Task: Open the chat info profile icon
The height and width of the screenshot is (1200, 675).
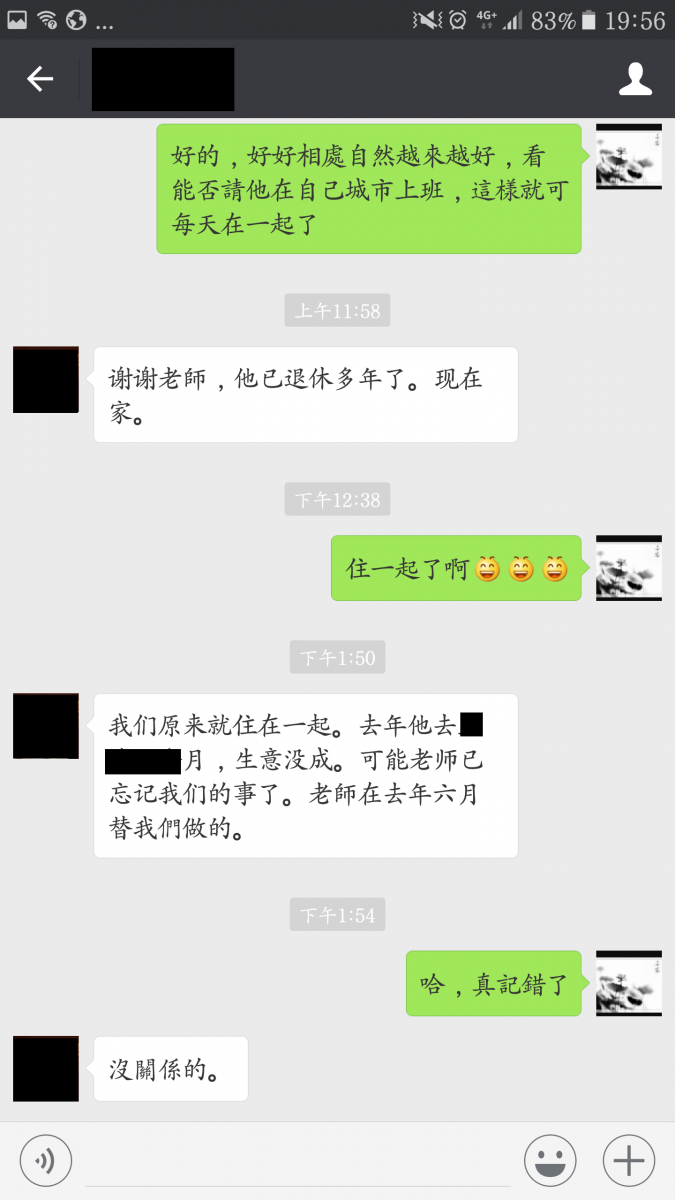Action: point(635,79)
